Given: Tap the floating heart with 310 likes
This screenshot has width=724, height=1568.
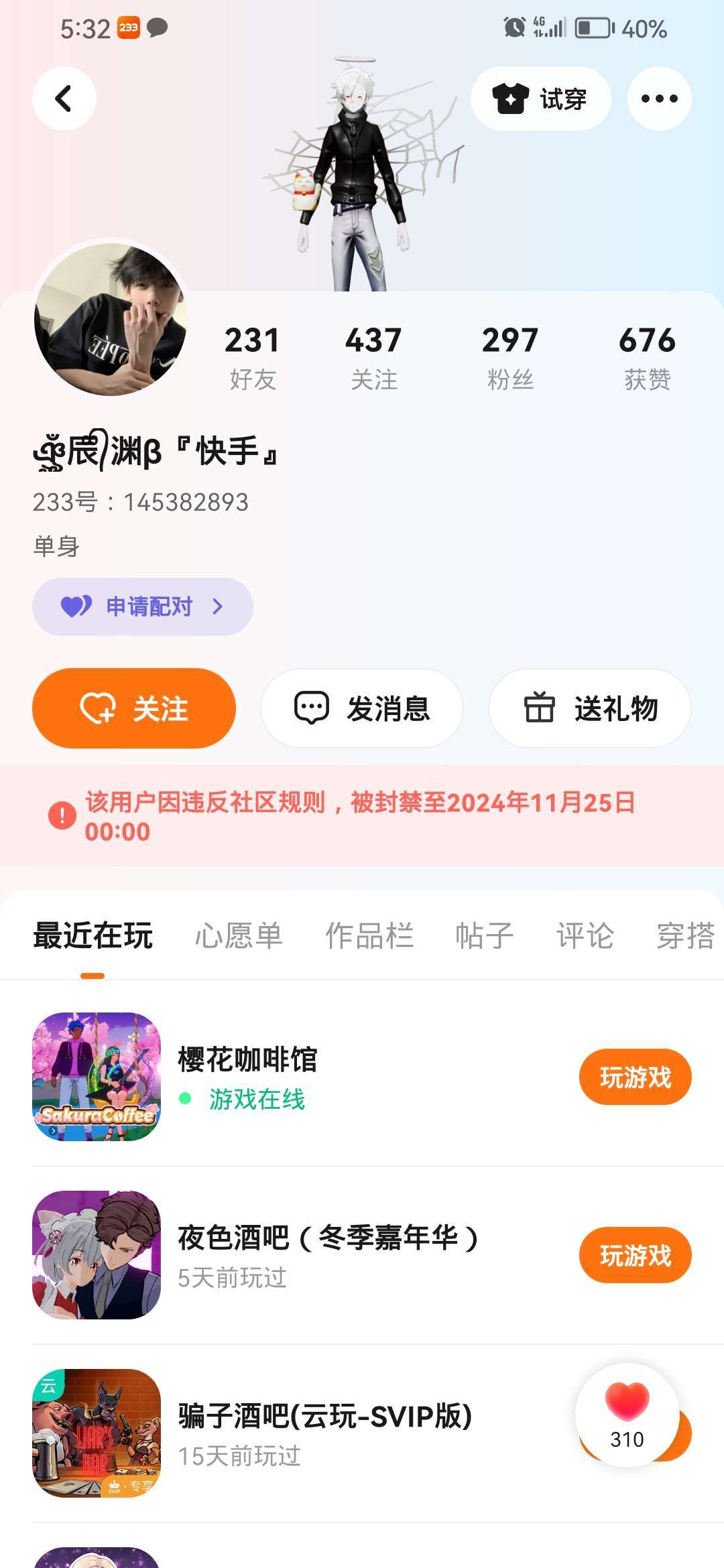Looking at the screenshot, I should (627, 1415).
